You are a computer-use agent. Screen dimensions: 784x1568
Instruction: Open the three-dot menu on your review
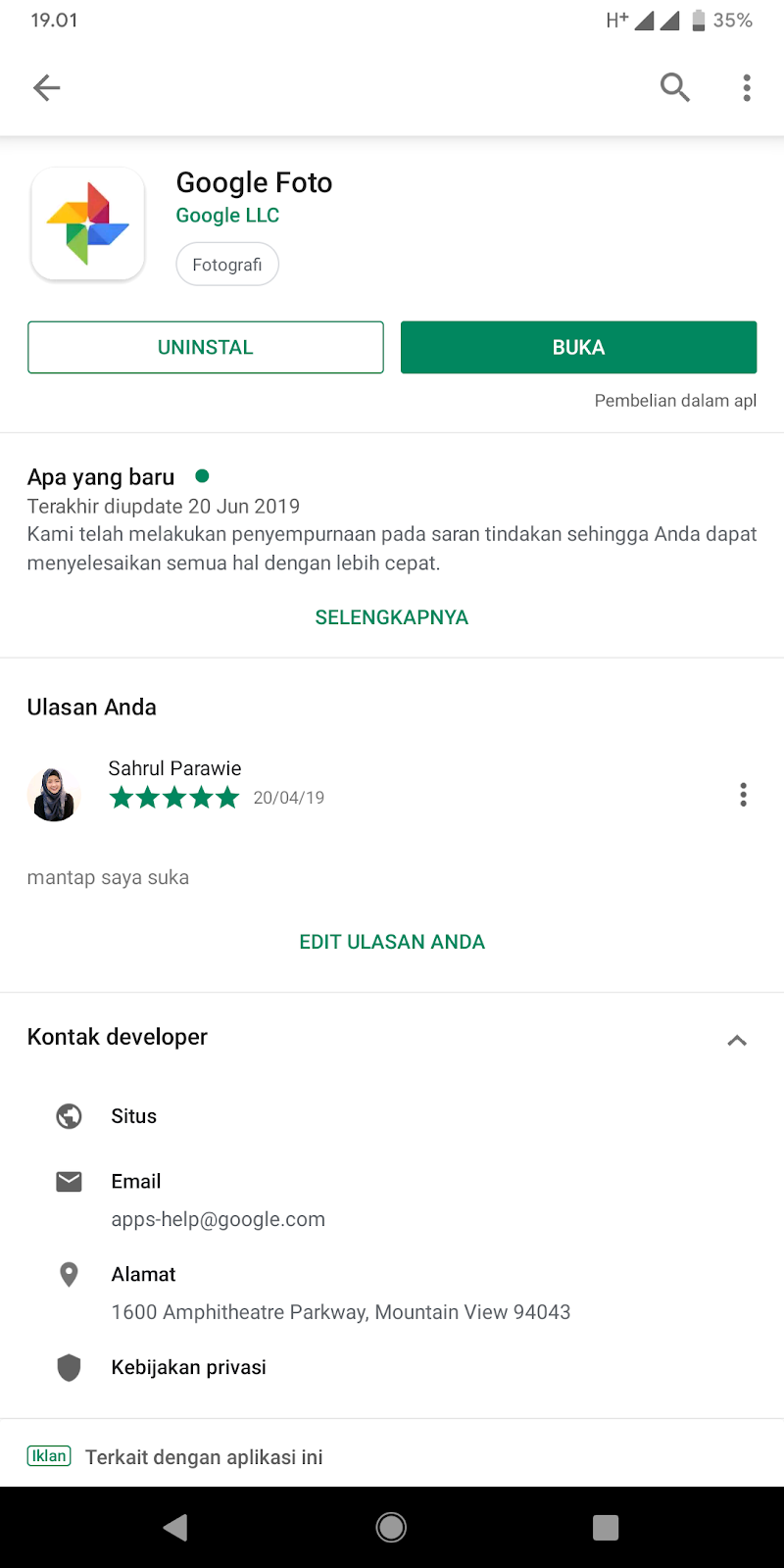click(x=743, y=795)
